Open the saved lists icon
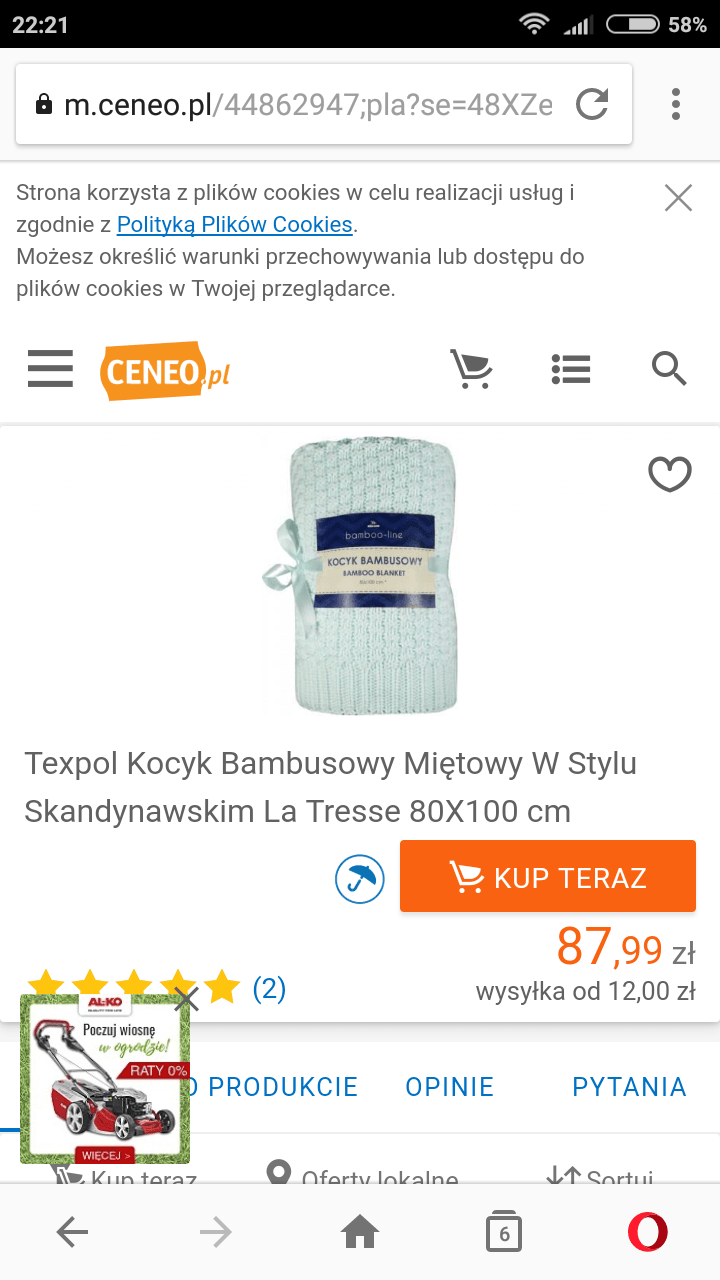The width and height of the screenshot is (720, 1280). [x=571, y=369]
